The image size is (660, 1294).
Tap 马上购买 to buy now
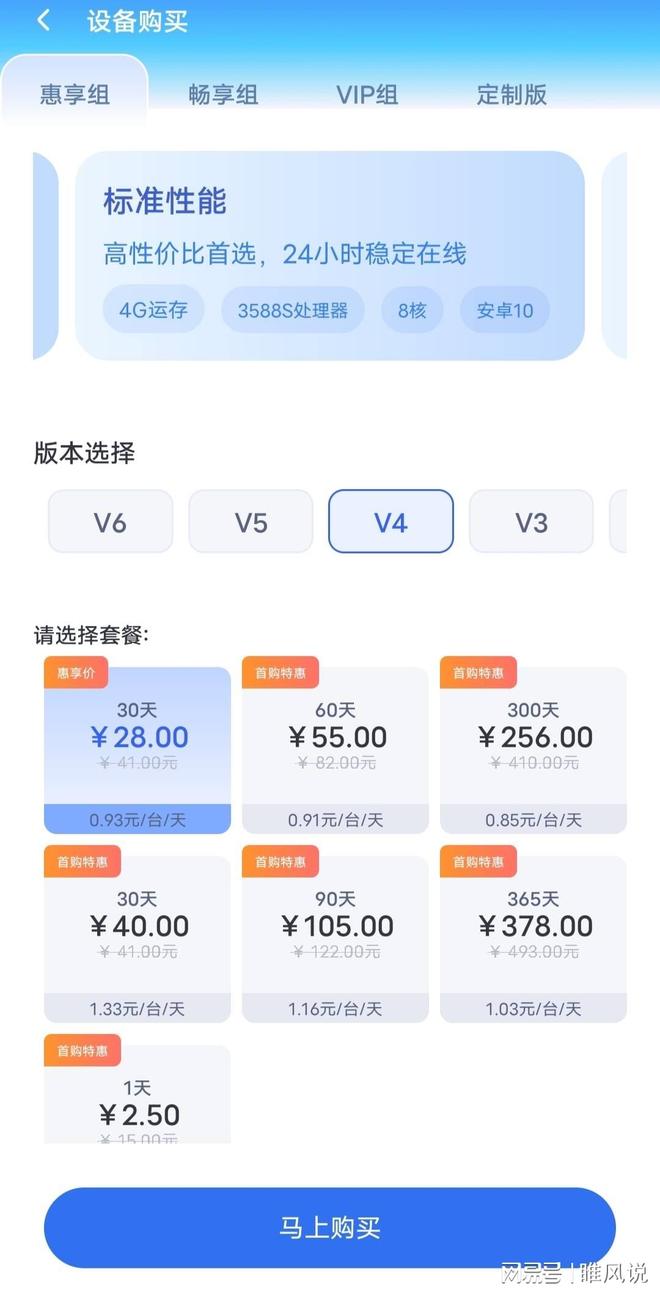329,1228
